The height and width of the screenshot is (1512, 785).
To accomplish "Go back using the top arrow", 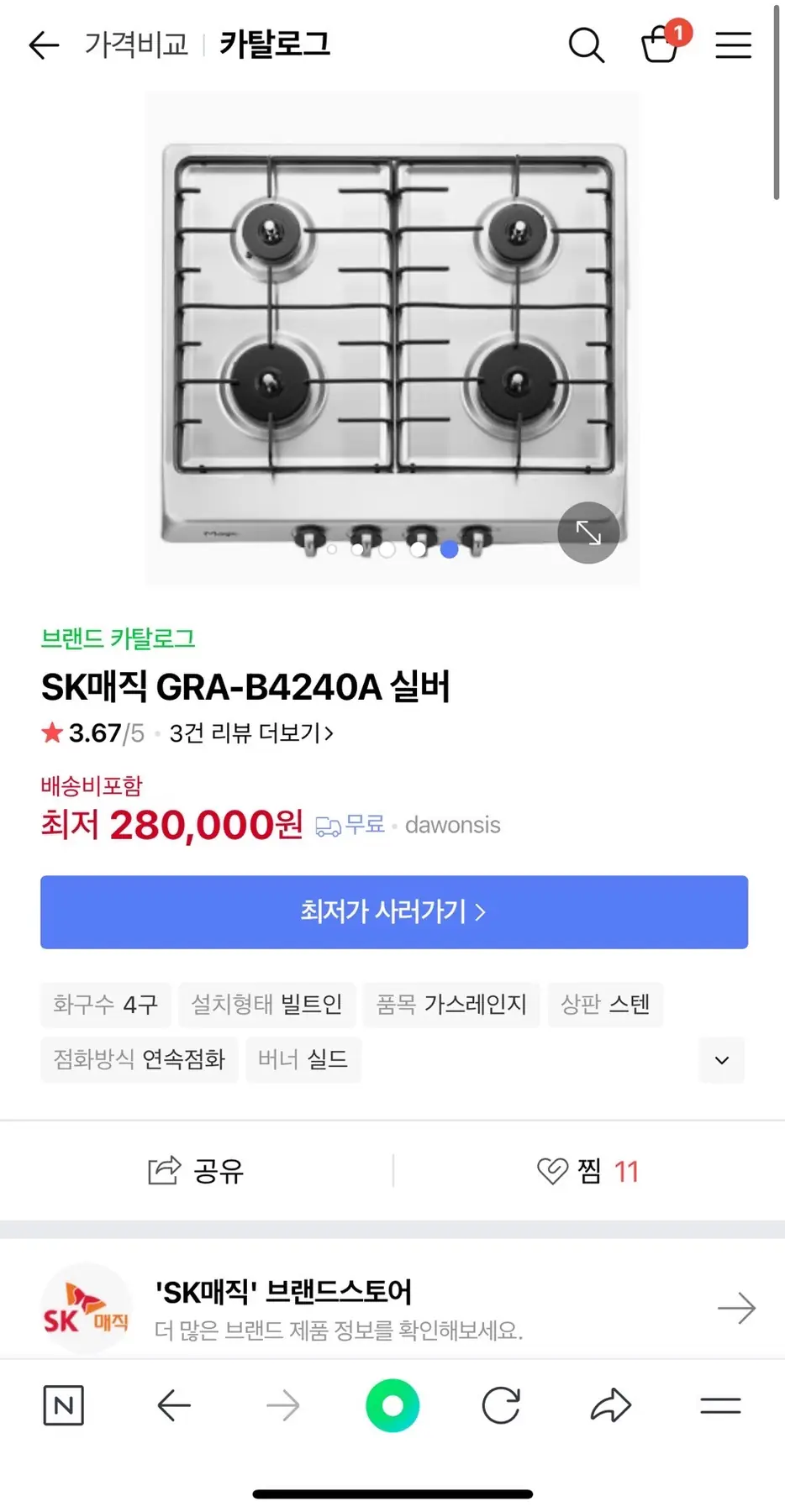I will pos(43,45).
